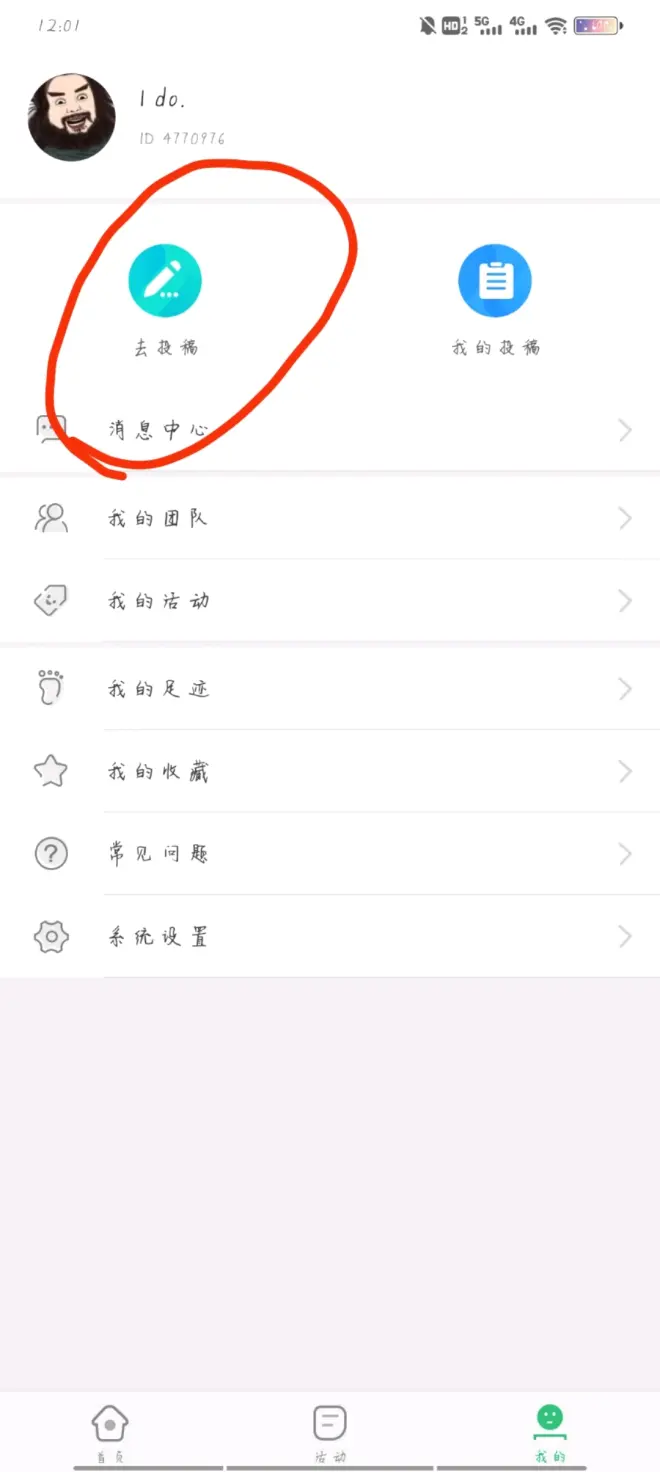The image size is (660, 1472).
Task: View 我的足迹 browsing history
Action: pyautogui.click(x=330, y=689)
